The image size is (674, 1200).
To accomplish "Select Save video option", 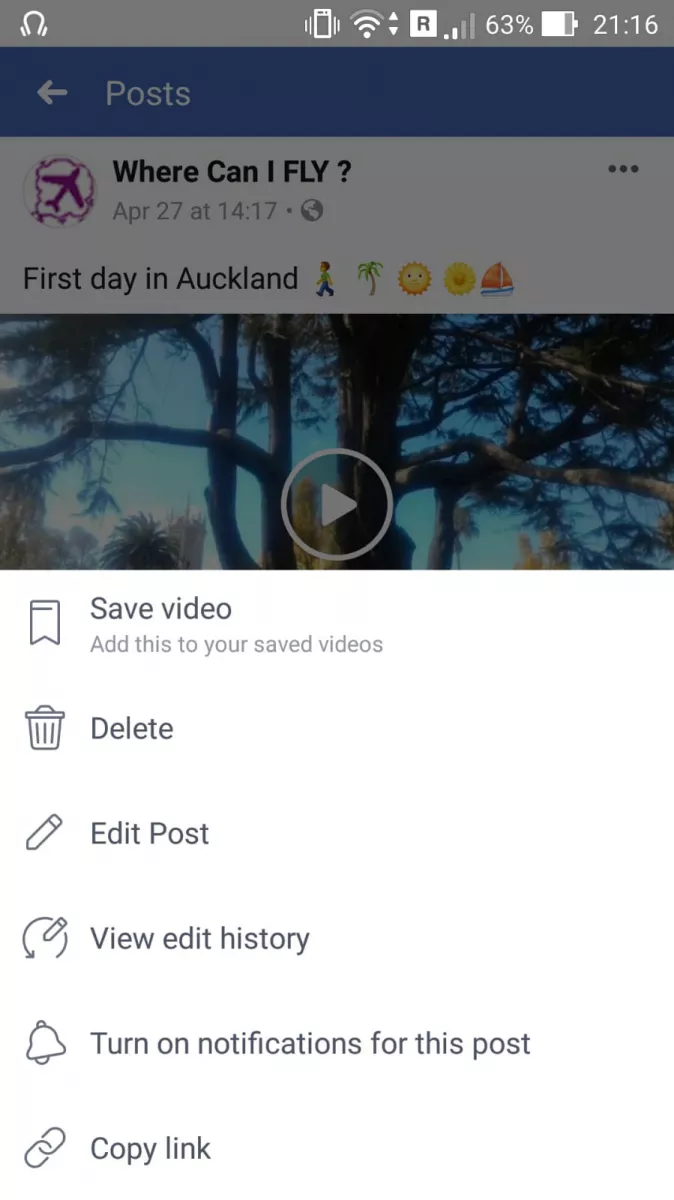I will pyautogui.click(x=337, y=624).
